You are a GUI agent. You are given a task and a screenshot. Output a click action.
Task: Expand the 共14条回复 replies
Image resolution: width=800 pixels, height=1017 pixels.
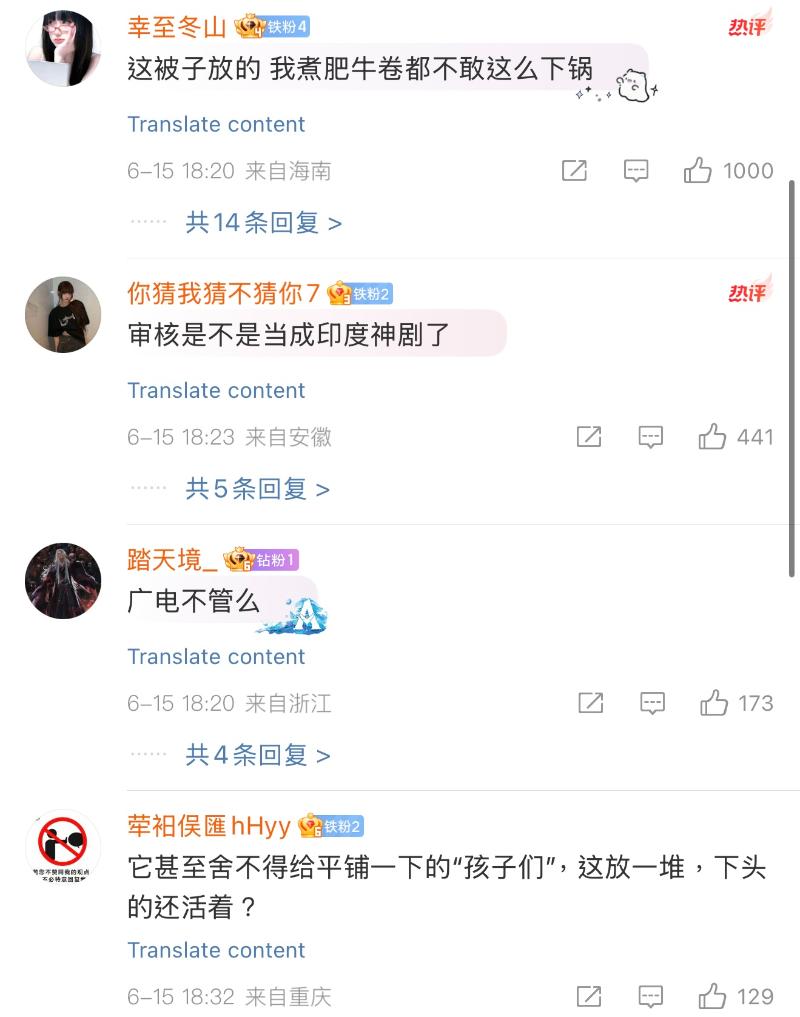click(263, 222)
